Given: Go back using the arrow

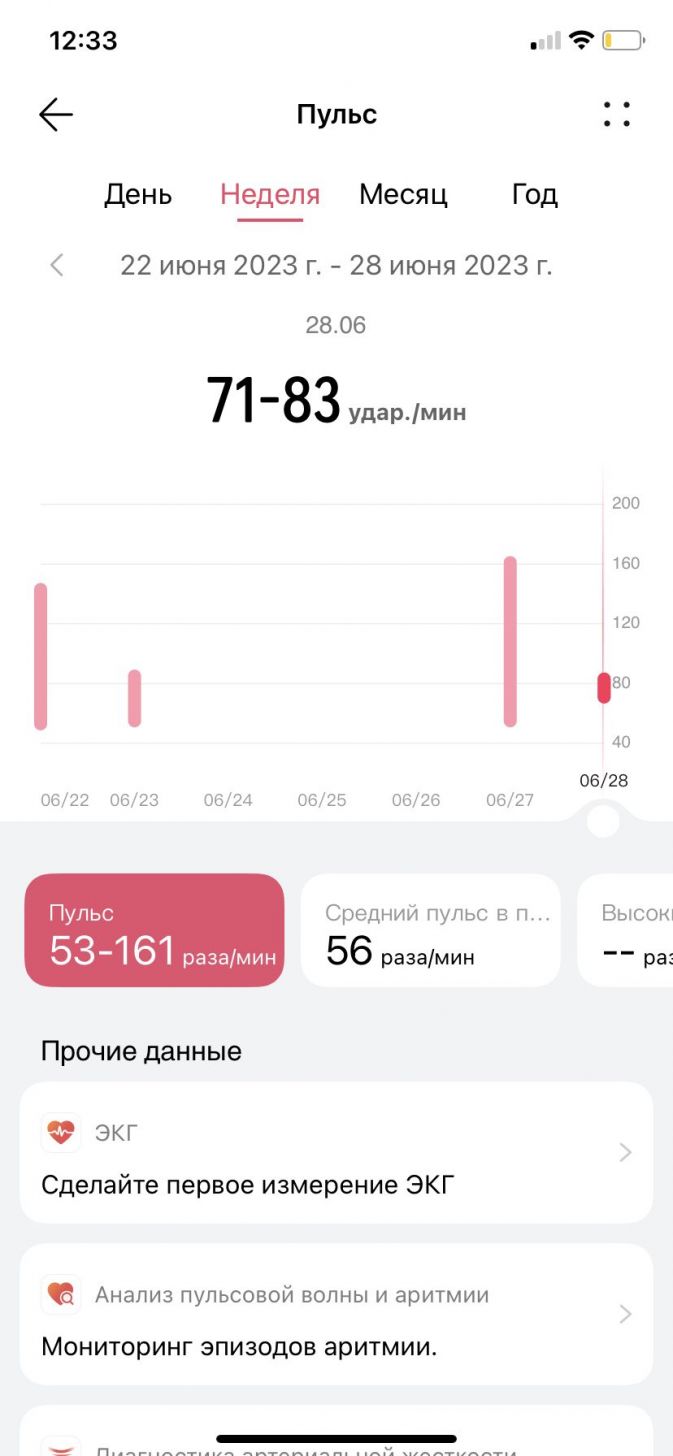Looking at the screenshot, I should pos(56,115).
